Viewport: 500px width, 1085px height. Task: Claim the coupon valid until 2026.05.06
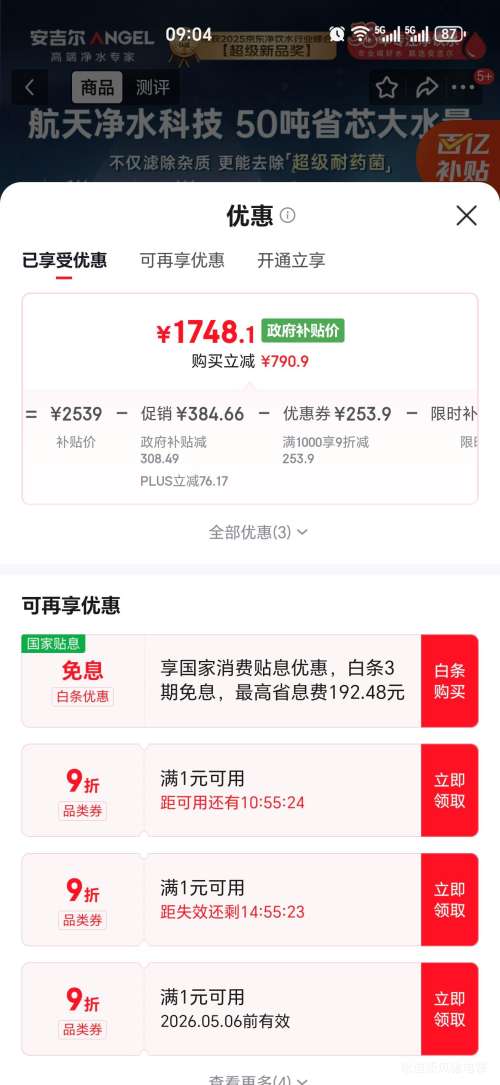(x=450, y=1009)
